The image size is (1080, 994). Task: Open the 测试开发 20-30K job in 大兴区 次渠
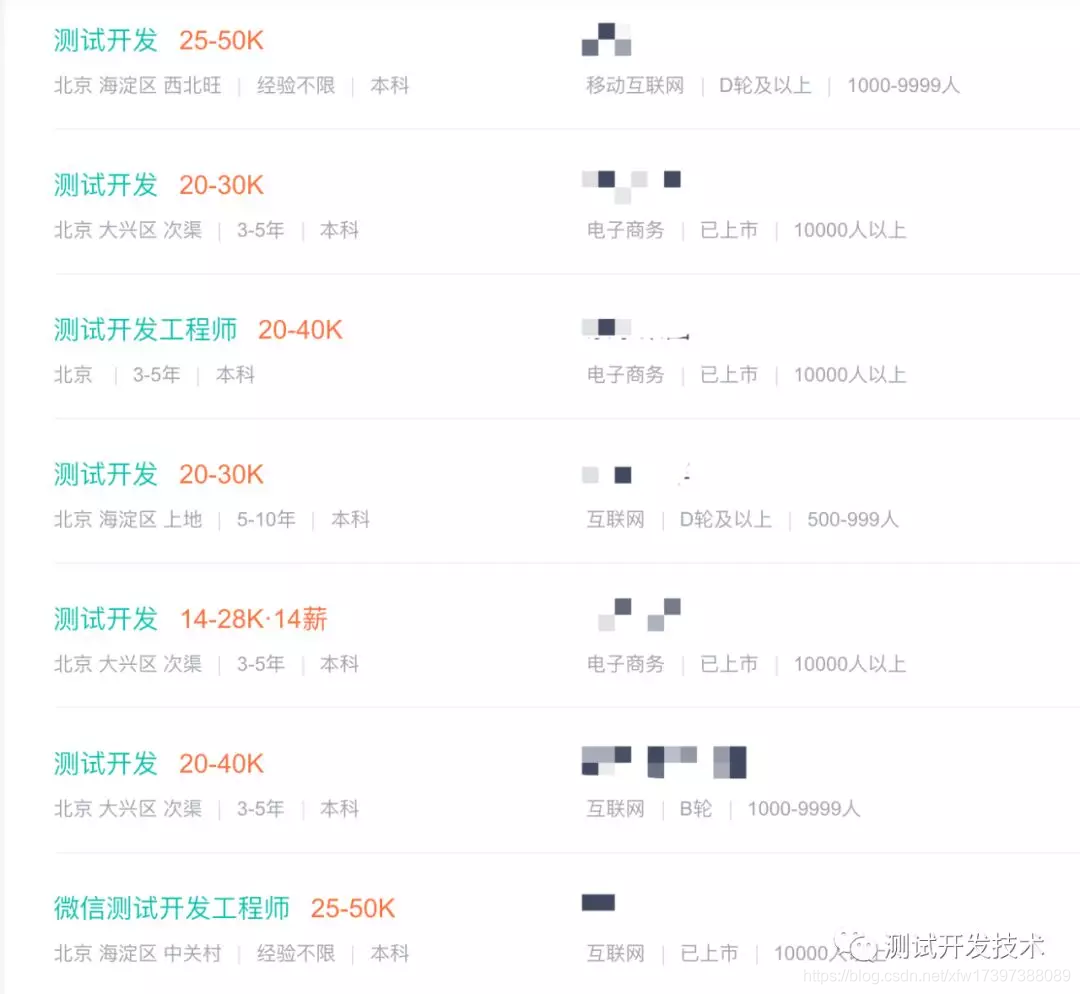coord(106,185)
